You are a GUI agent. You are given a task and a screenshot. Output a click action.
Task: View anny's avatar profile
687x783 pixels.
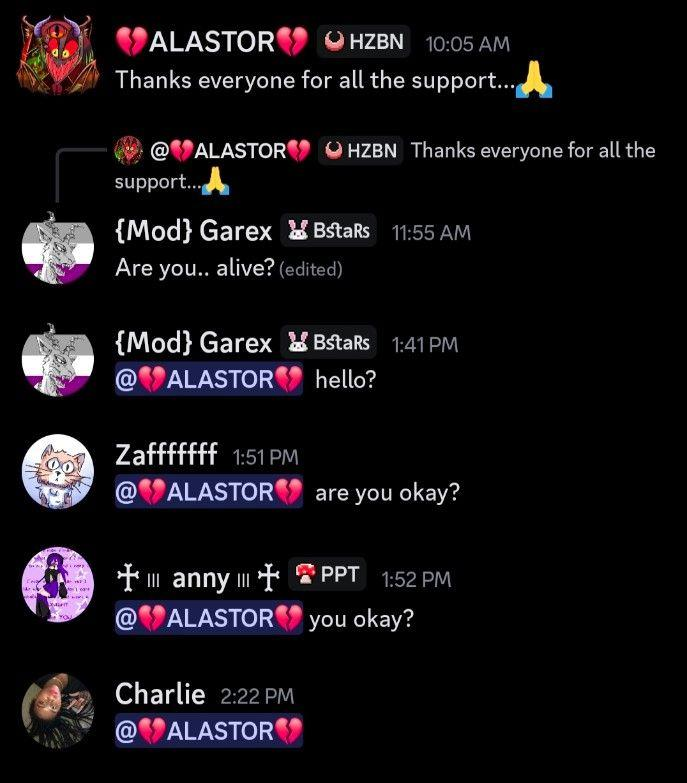point(58,583)
